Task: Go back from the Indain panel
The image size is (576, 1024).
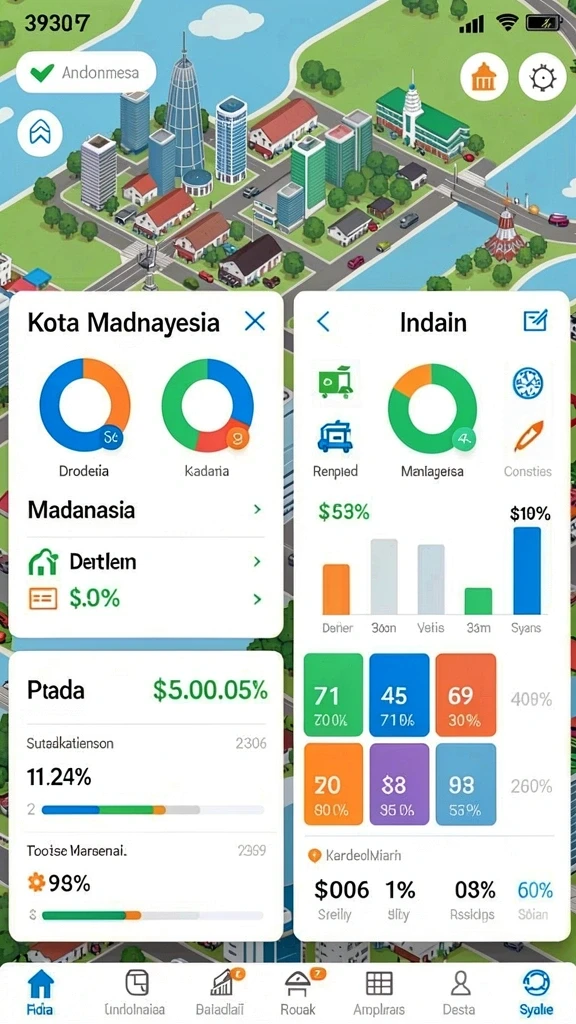Action: pyautogui.click(x=323, y=321)
